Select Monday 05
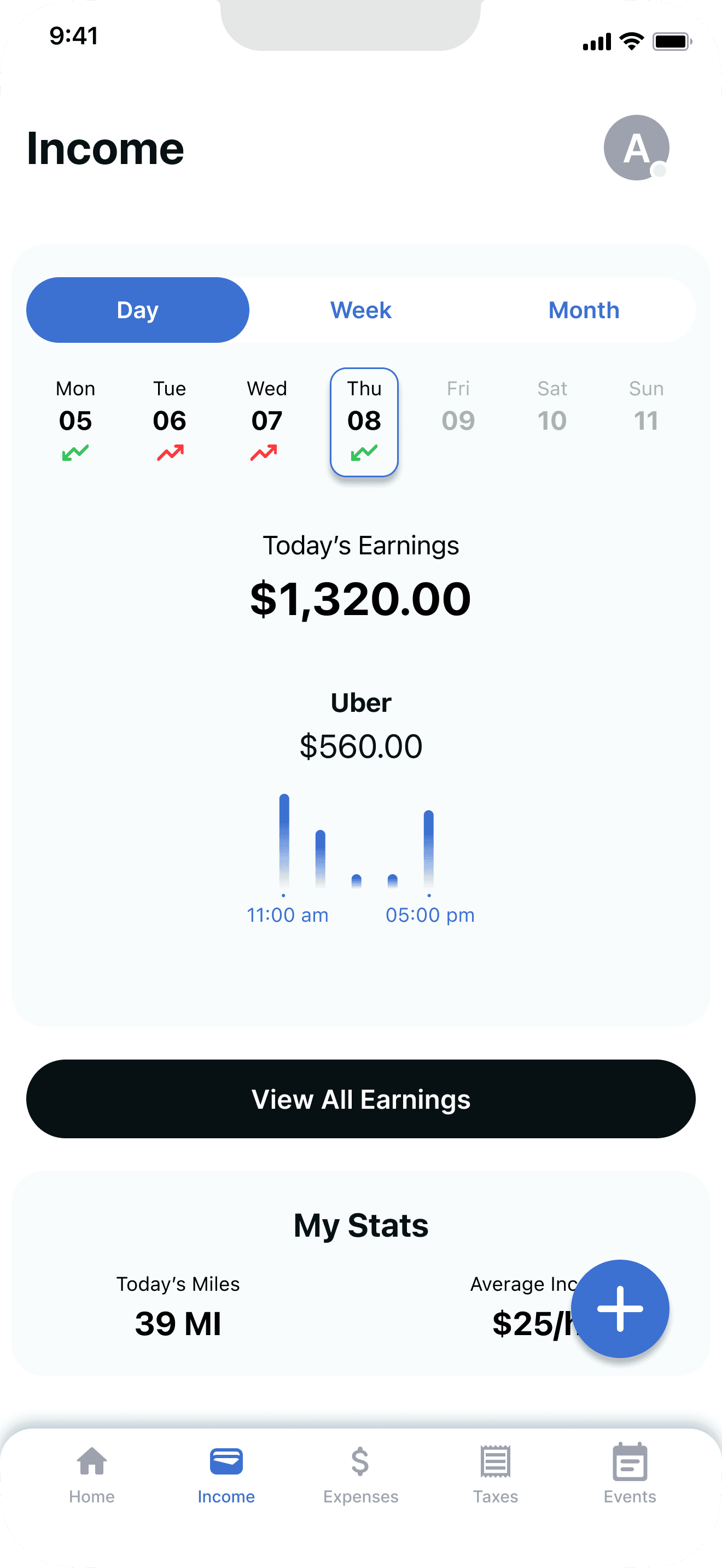Screen dimensions: 722x1568 pos(75,420)
